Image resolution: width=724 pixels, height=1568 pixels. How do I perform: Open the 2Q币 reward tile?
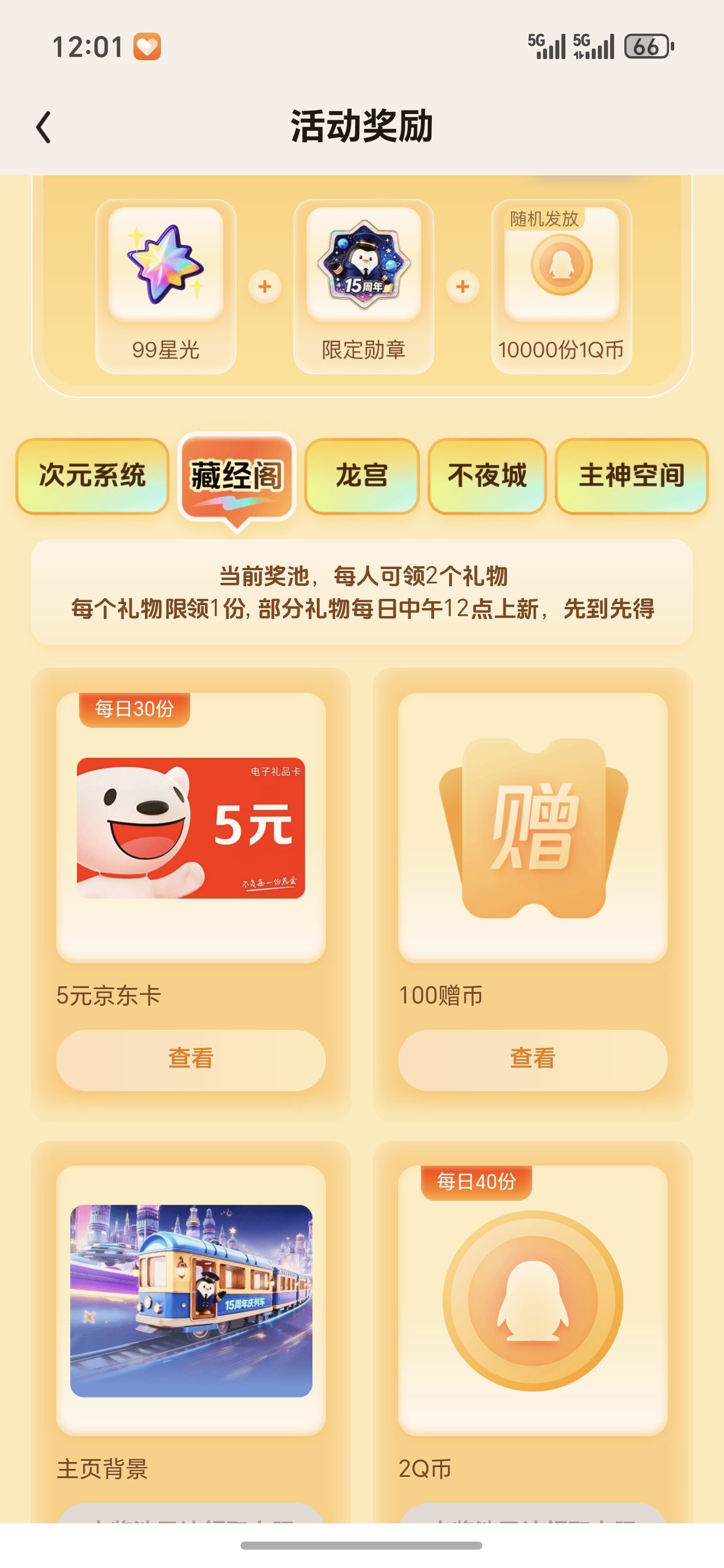coord(532,1301)
